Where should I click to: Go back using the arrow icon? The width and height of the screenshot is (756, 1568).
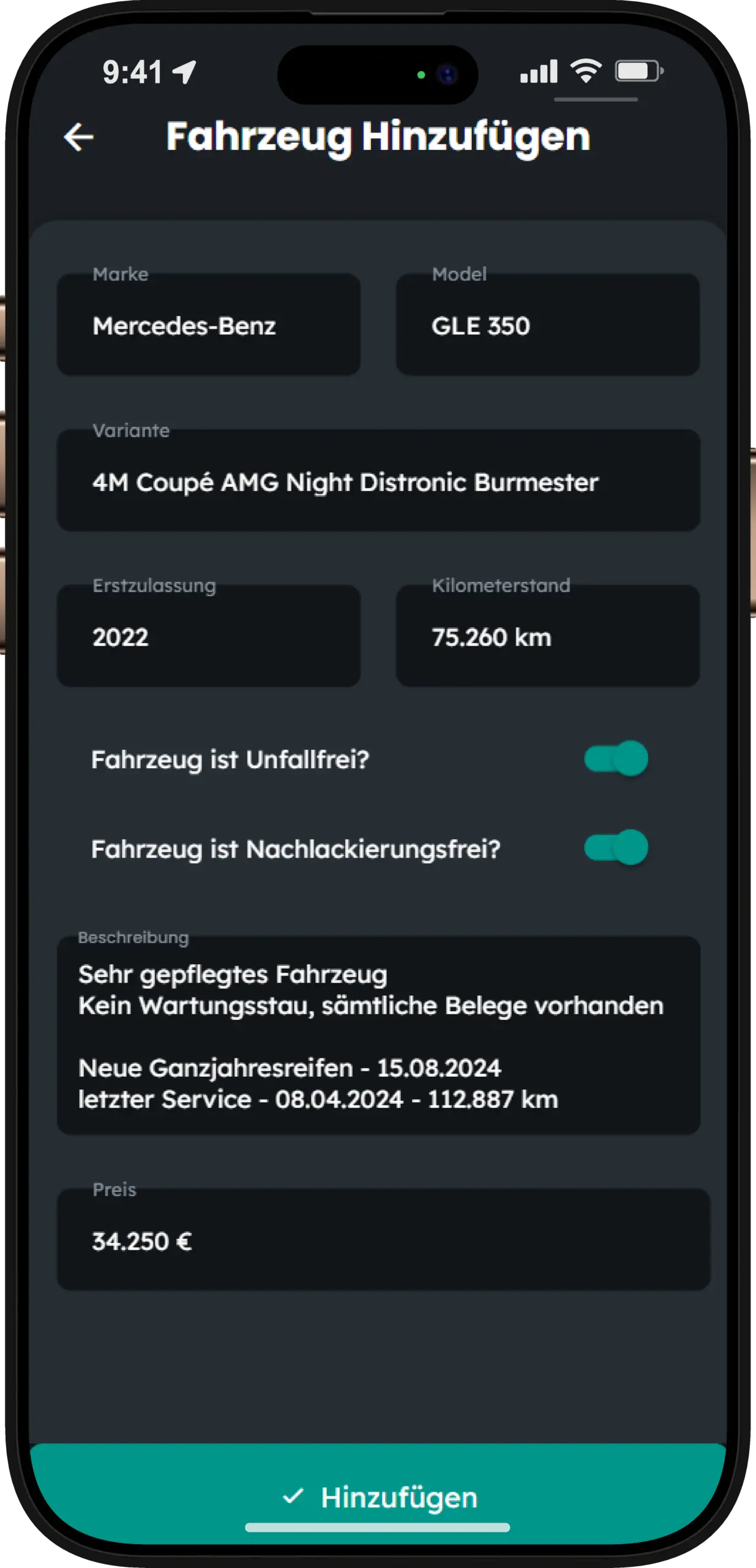[x=79, y=137]
